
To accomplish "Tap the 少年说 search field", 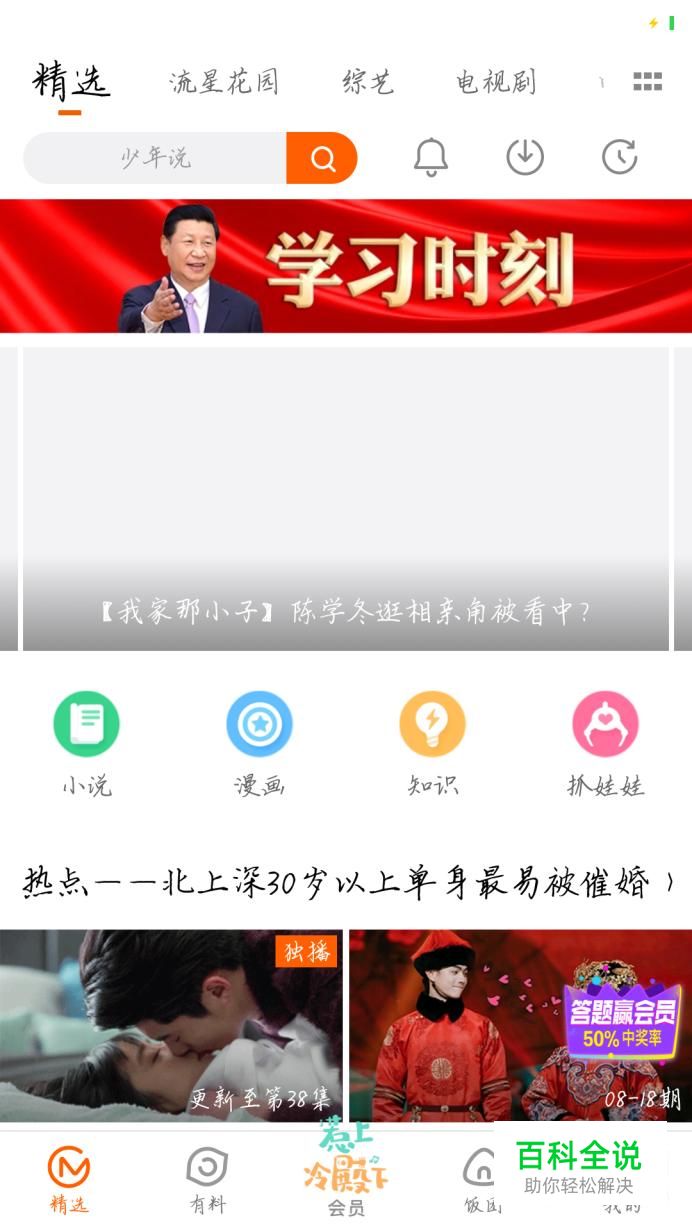I will tap(155, 158).
